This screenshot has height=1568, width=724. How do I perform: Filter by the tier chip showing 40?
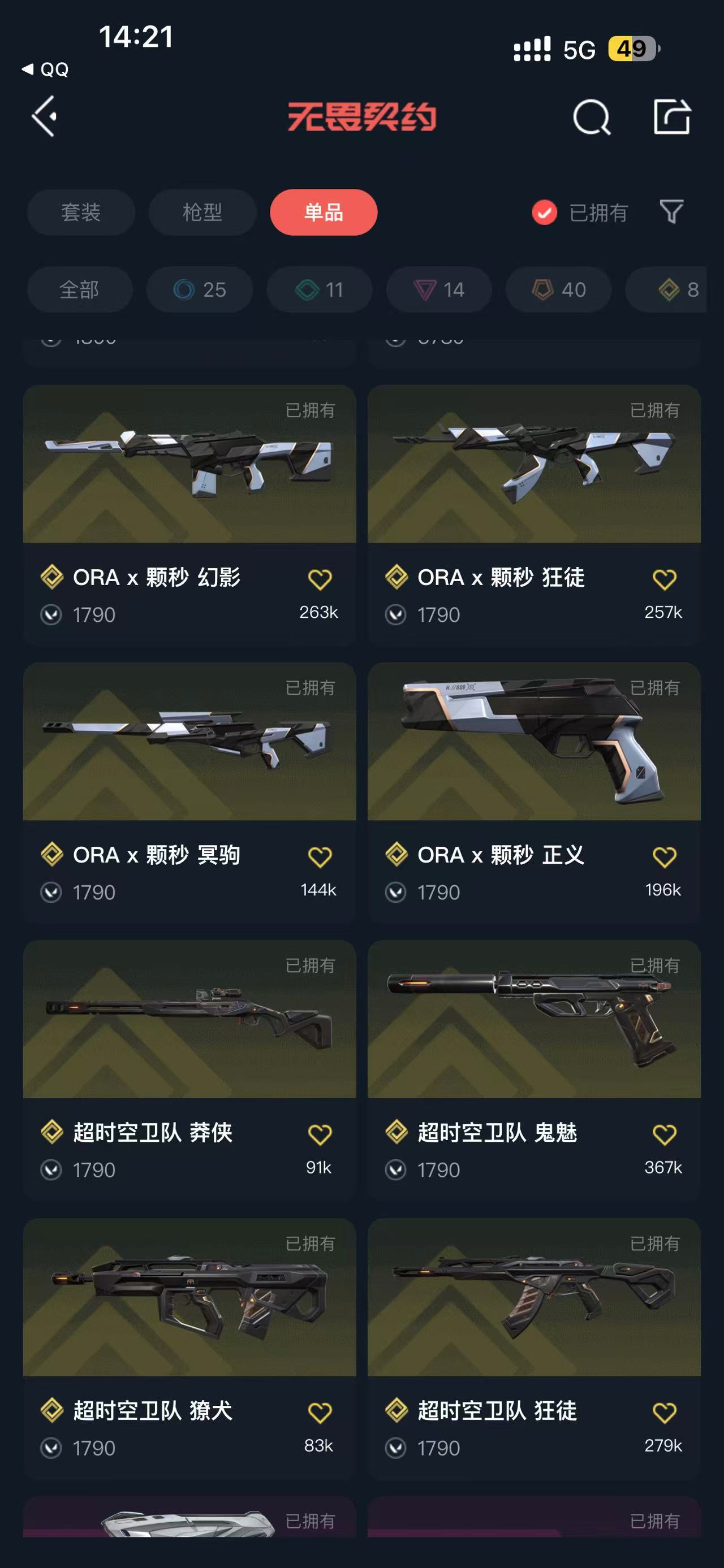coord(558,290)
